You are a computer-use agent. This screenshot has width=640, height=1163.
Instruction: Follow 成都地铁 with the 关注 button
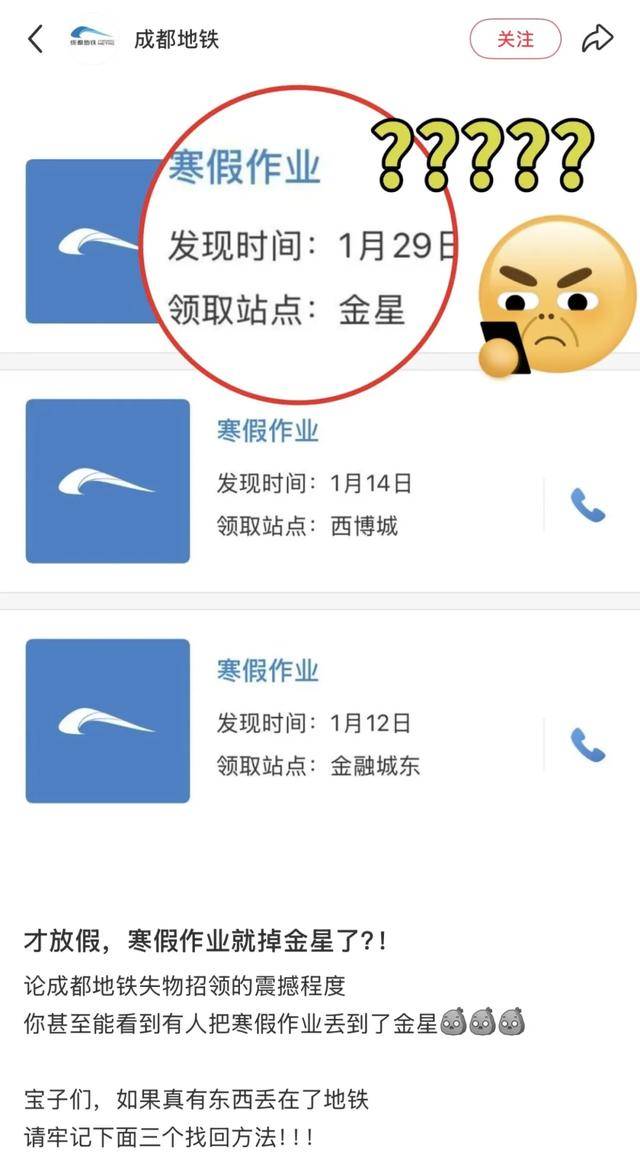point(515,40)
